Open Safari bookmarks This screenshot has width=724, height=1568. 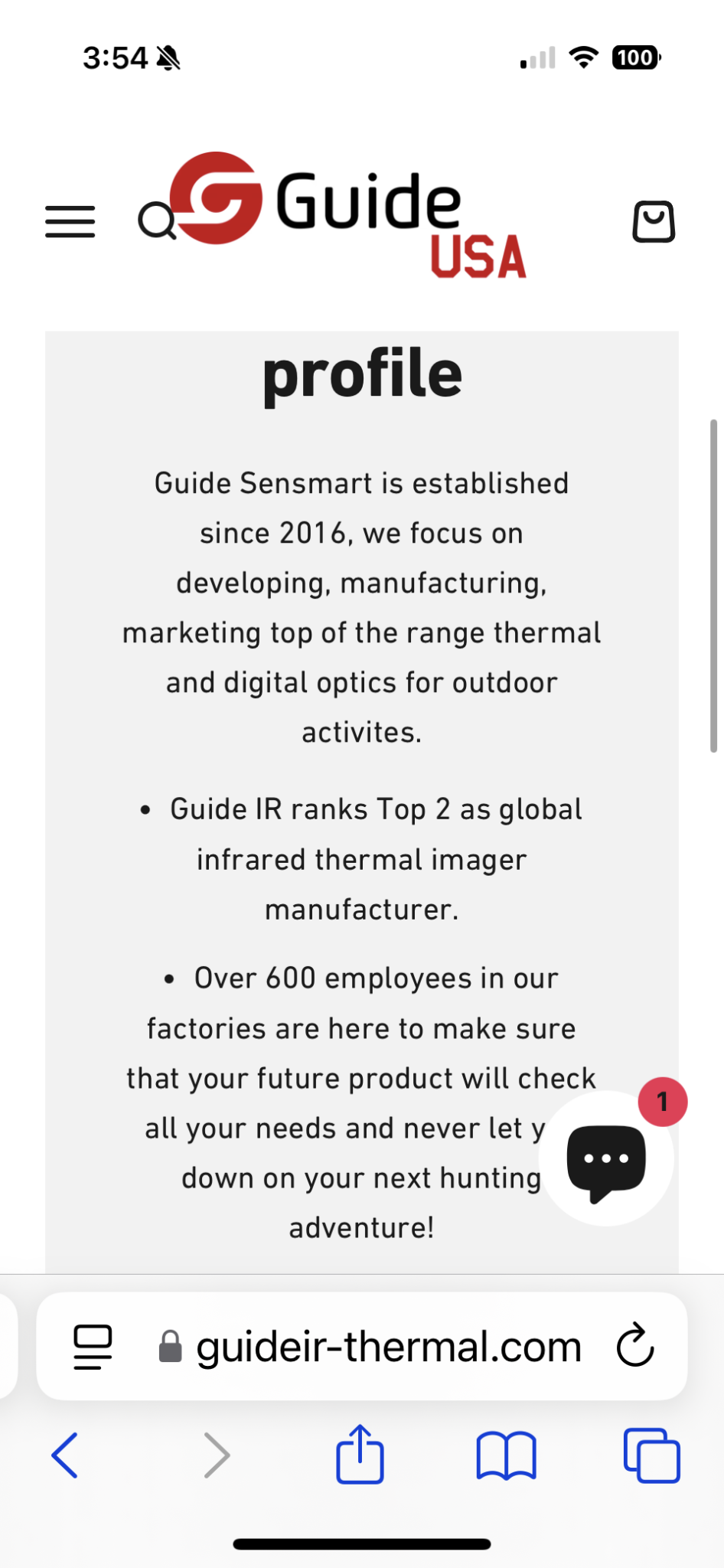[x=506, y=1455]
